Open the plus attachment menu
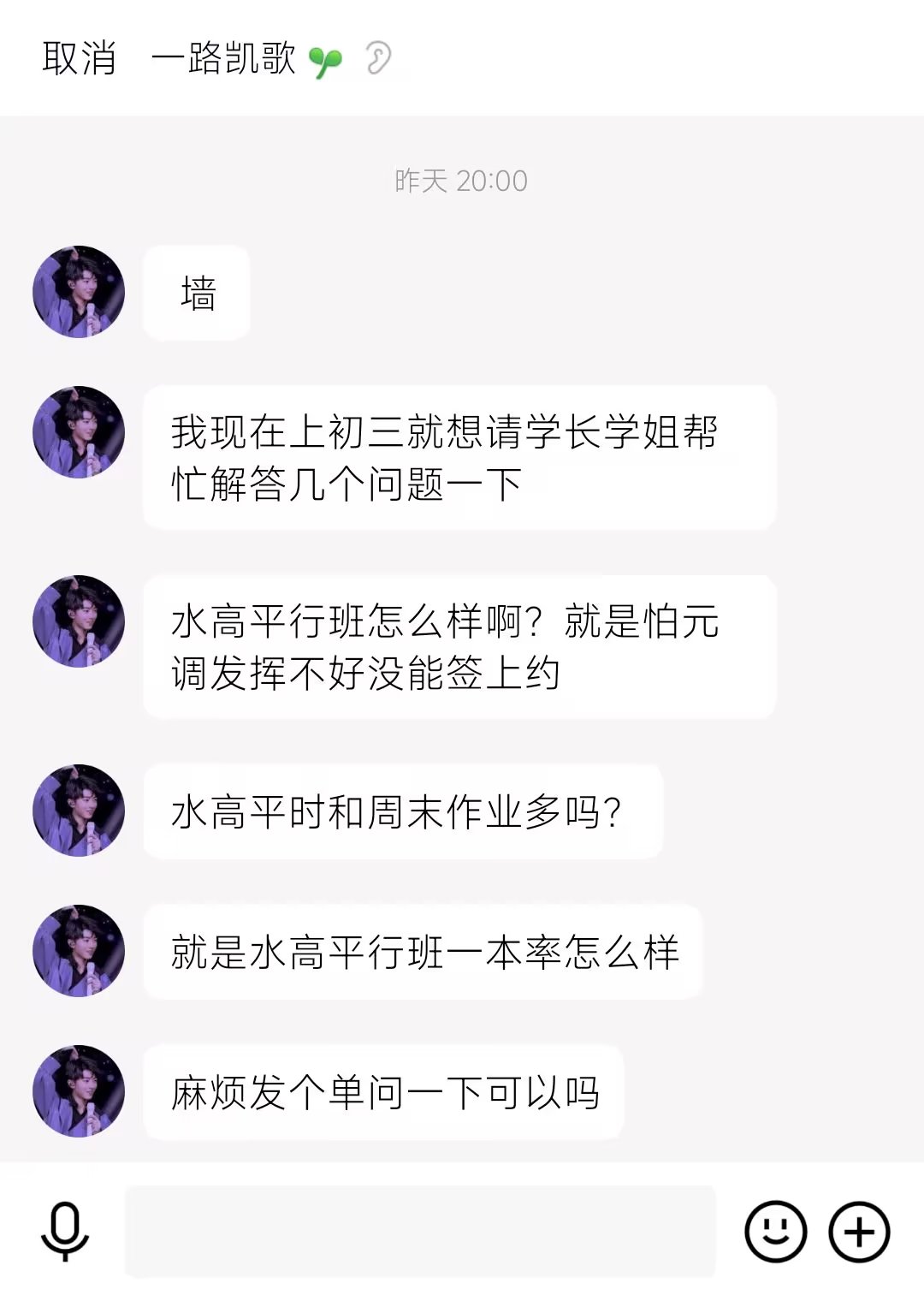 [x=859, y=1232]
